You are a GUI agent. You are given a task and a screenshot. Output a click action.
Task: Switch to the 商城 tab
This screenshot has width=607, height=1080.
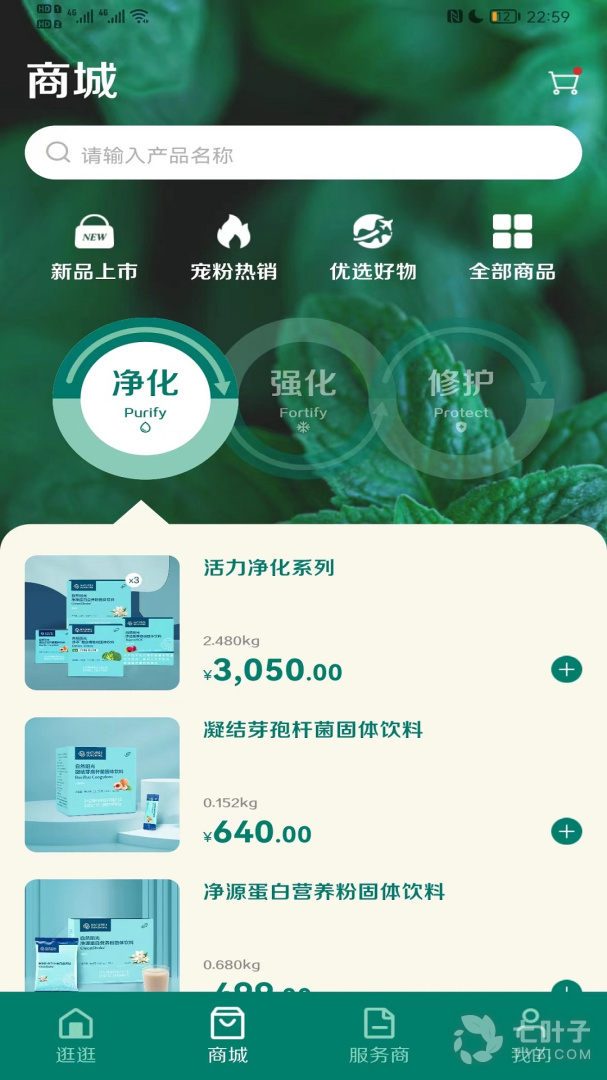tap(227, 1035)
